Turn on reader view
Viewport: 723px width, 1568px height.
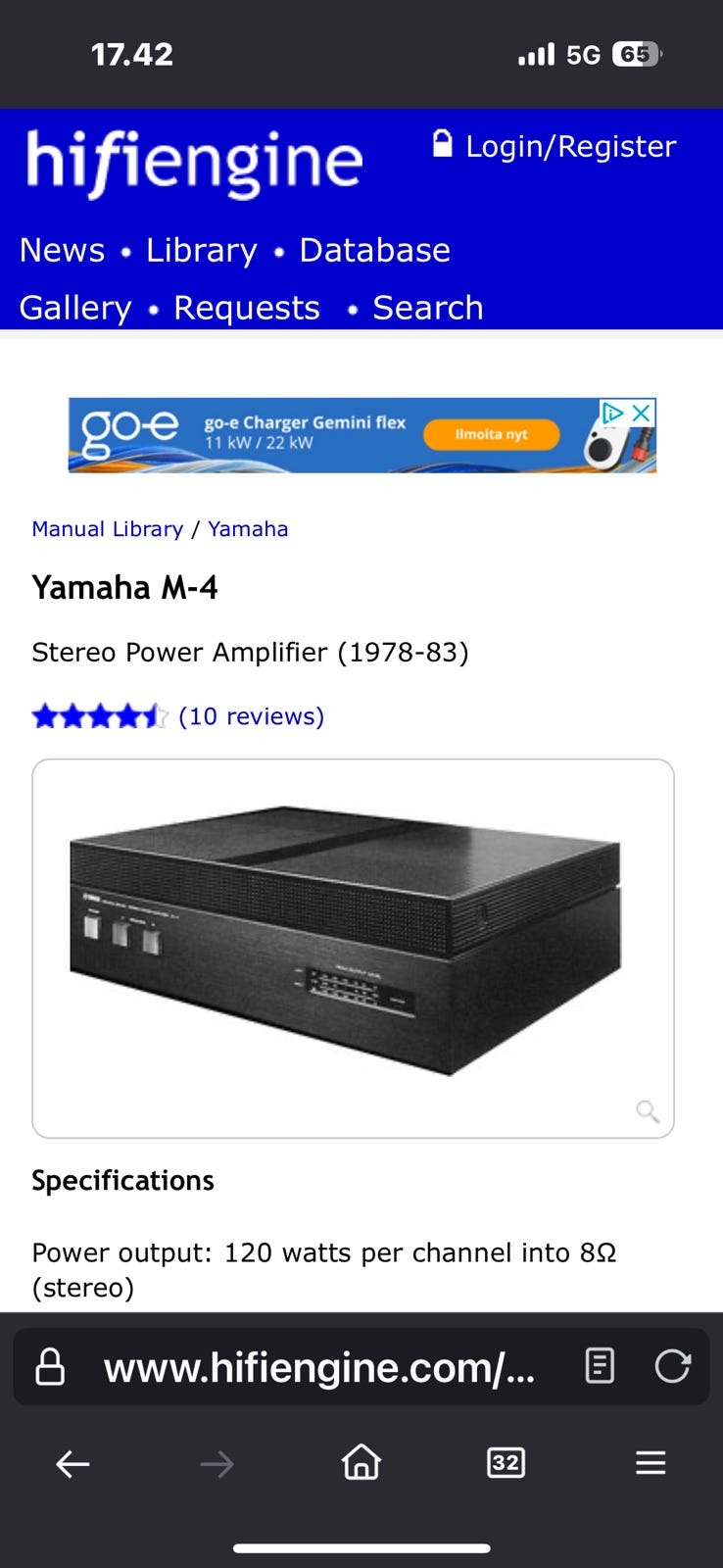(x=600, y=1365)
